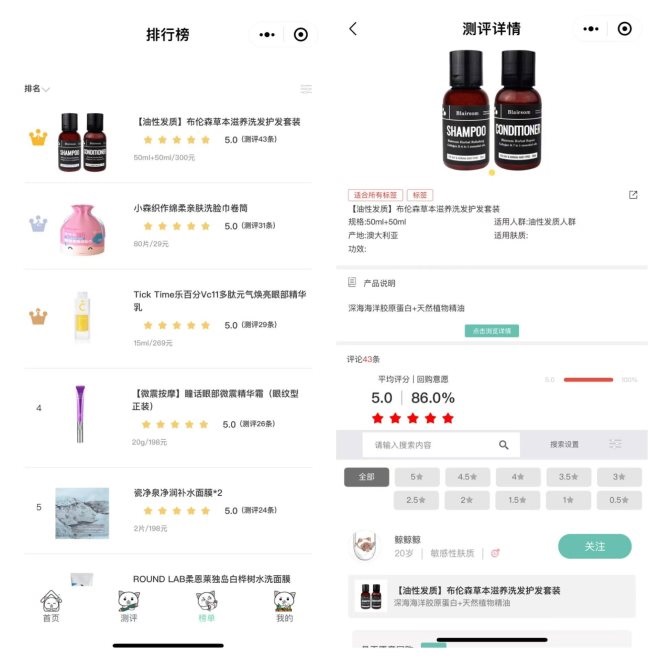Open the 小森织作绵柔亲肤洗脸巾卷筒 item
Viewport: 660px width, 660px height.
tap(190, 208)
